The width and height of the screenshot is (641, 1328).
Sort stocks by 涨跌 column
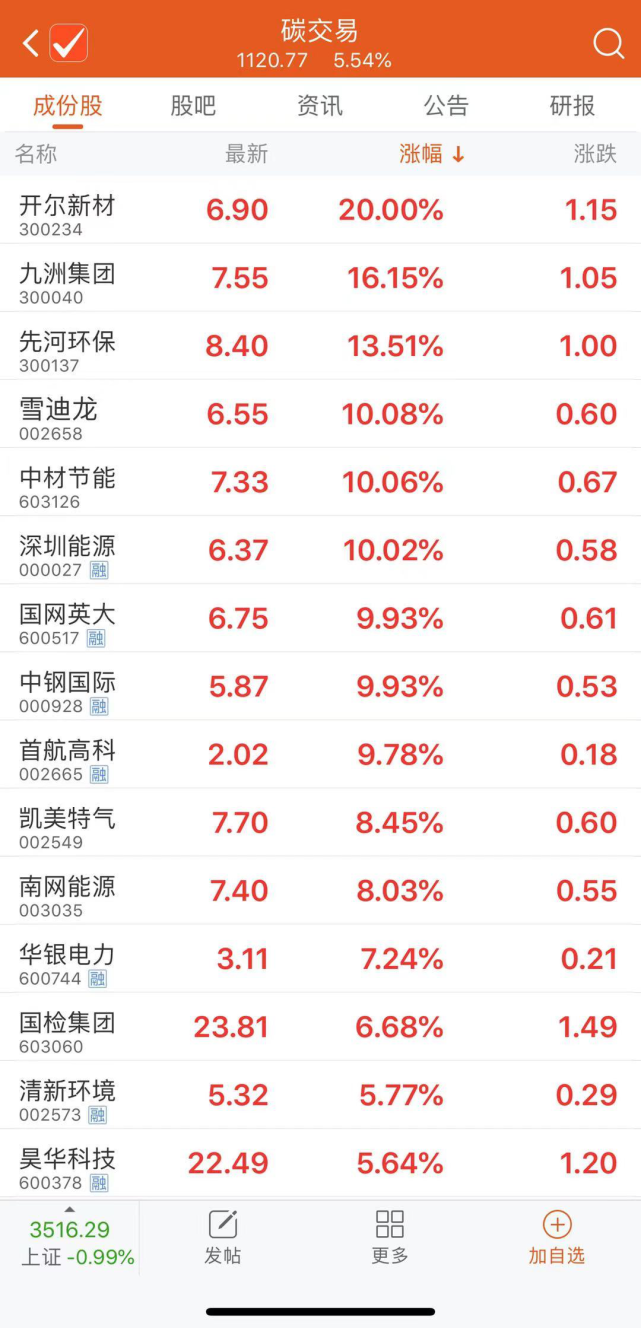(595, 154)
